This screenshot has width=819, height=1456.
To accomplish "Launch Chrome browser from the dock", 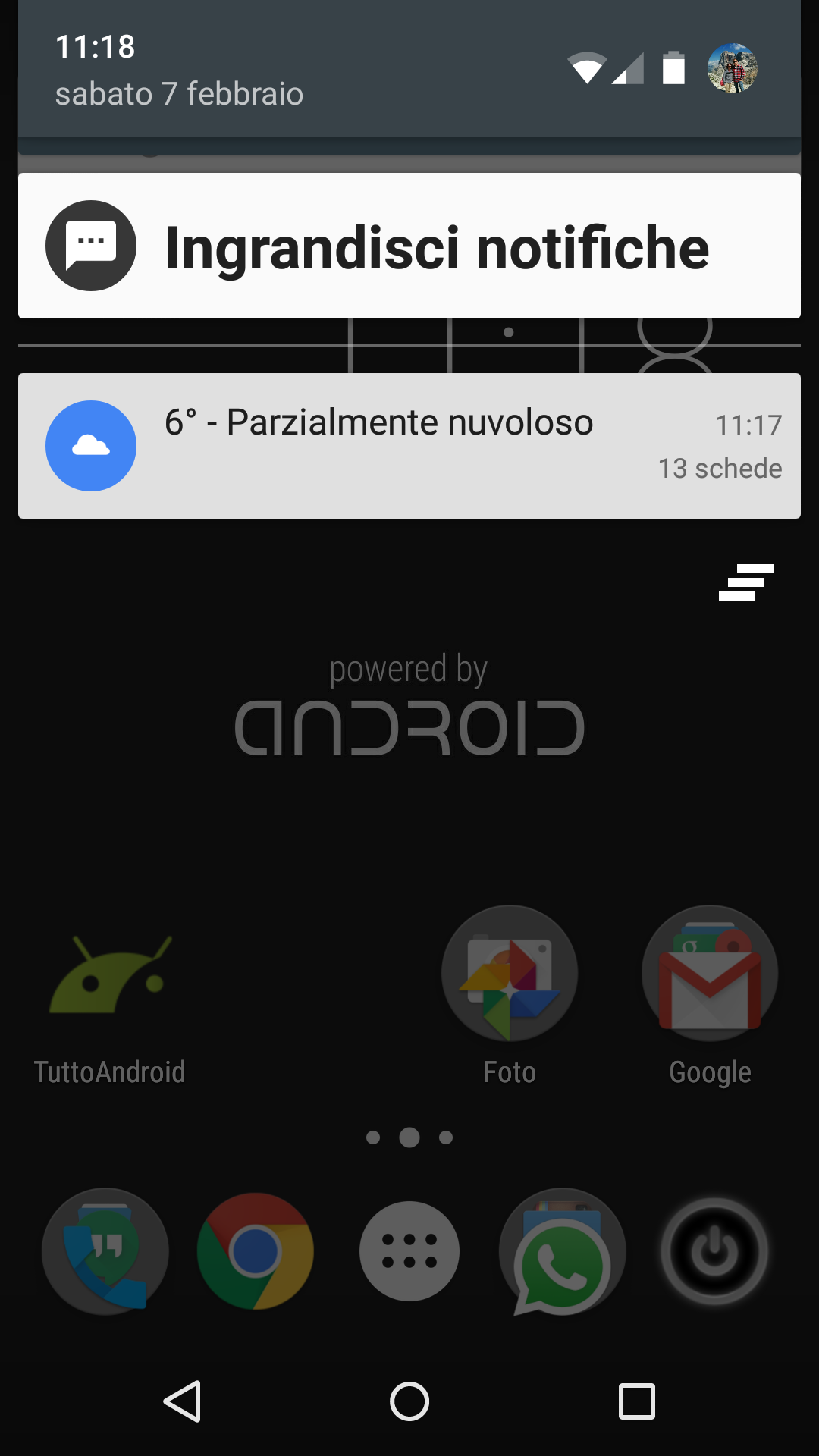I will point(256,1251).
